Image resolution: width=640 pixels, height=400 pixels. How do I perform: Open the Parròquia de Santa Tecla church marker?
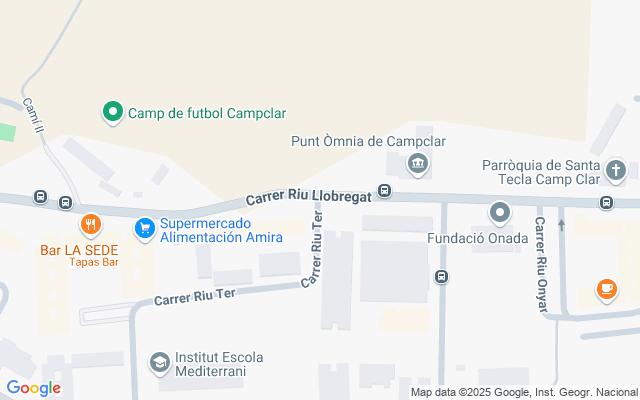(615, 171)
